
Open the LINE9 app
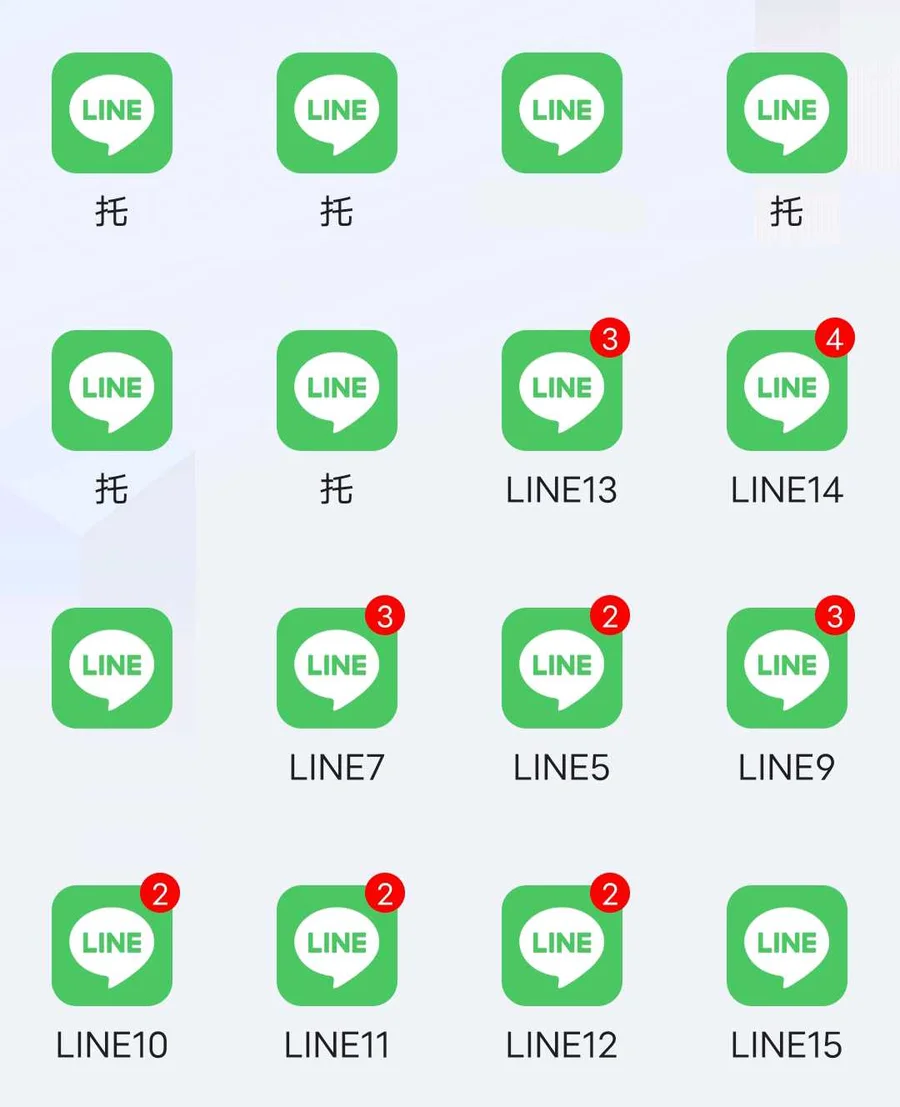(x=786, y=668)
